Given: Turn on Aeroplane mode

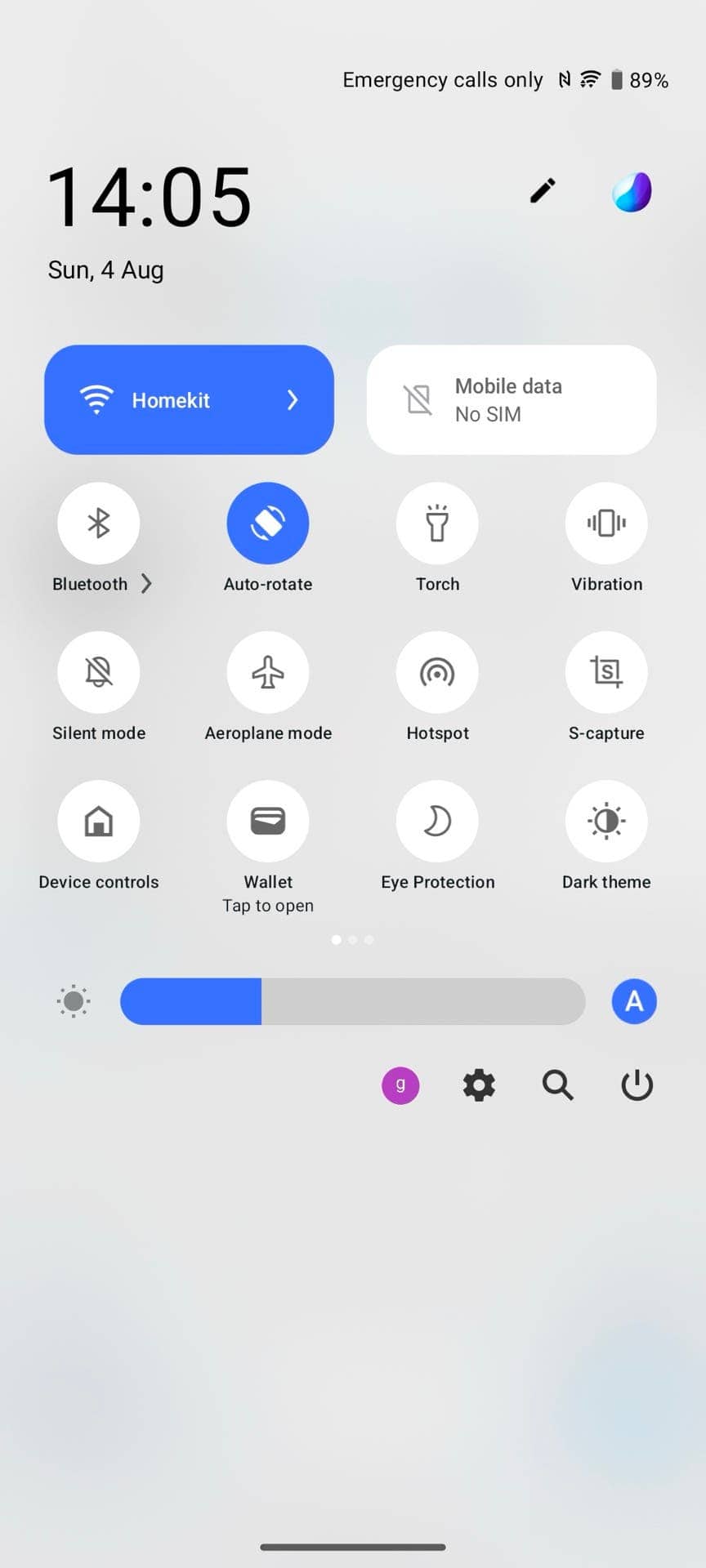Looking at the screenshot, I should [268, 672].
